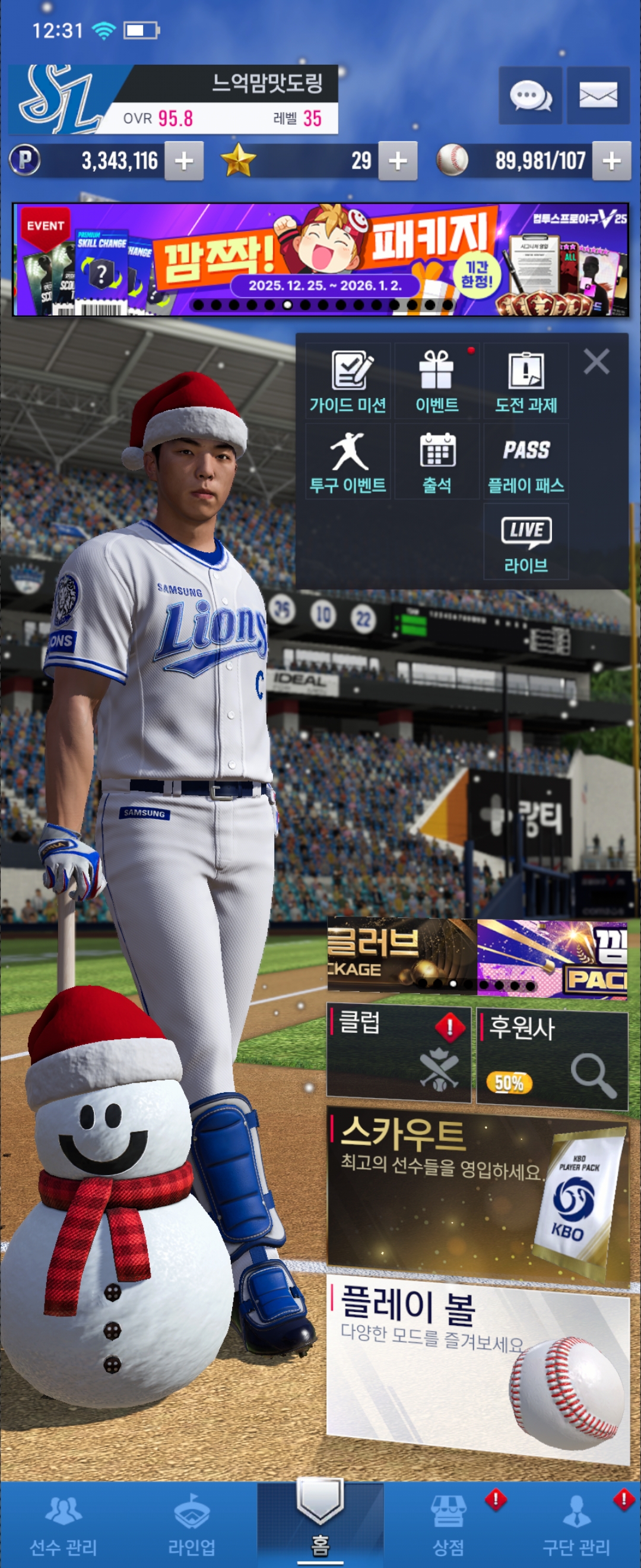Open 투구 이벤트
This screenshot has height=1568, width=641.
pyautogui.click(x=348, y=462)
